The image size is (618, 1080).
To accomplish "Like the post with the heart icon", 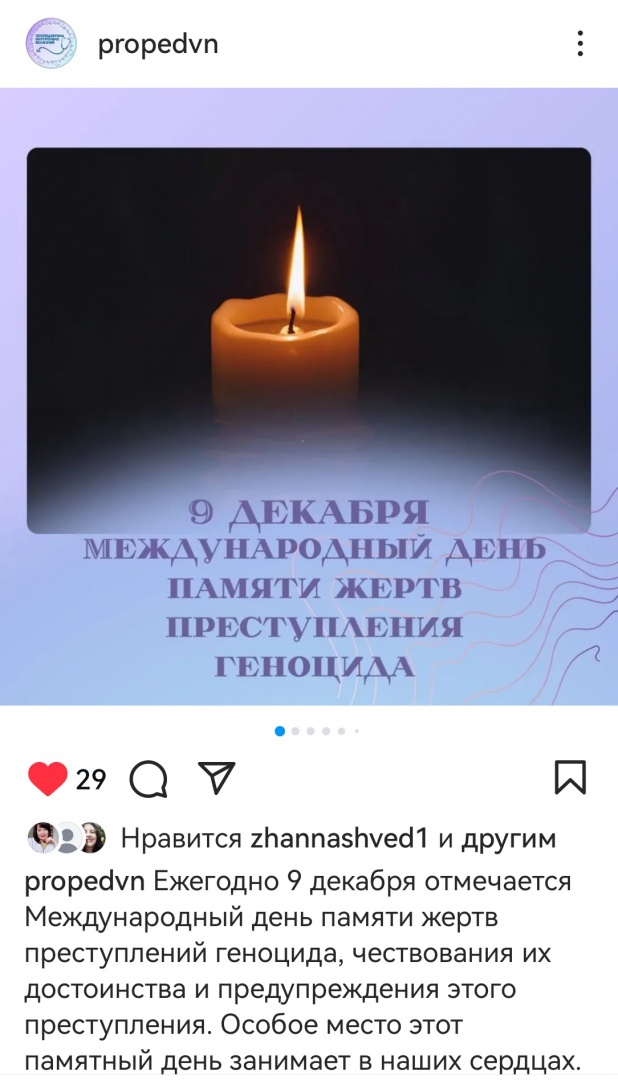I will click(x=47, y=778).
